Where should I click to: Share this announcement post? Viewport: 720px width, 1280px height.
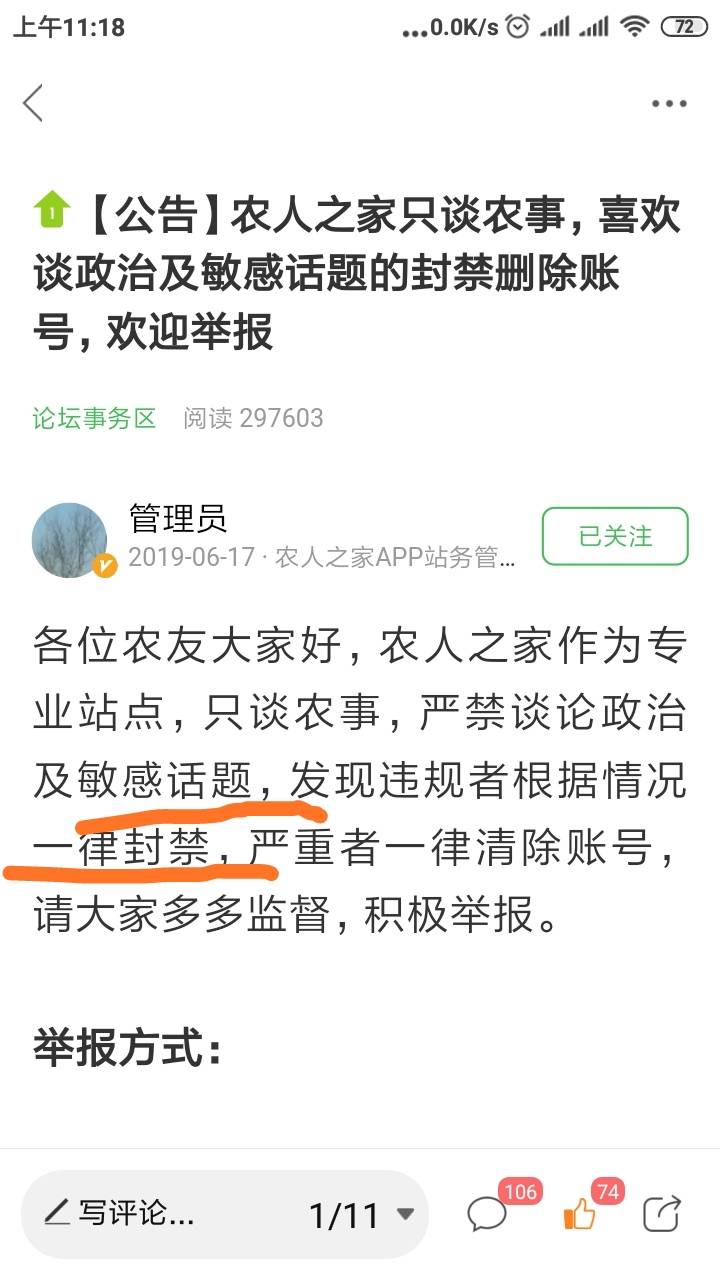(661, 1214)
